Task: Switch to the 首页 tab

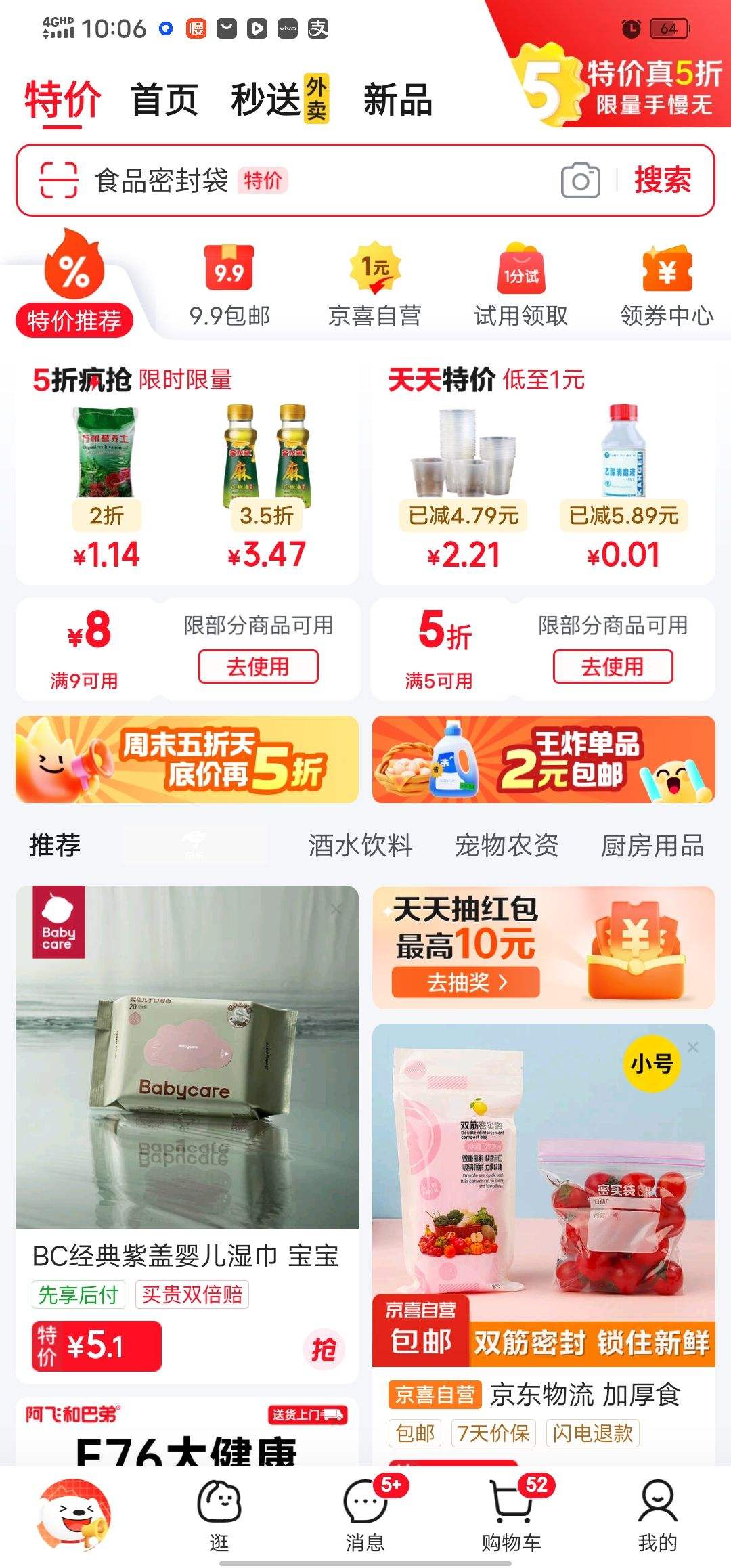Action: (x=164, y=100)
